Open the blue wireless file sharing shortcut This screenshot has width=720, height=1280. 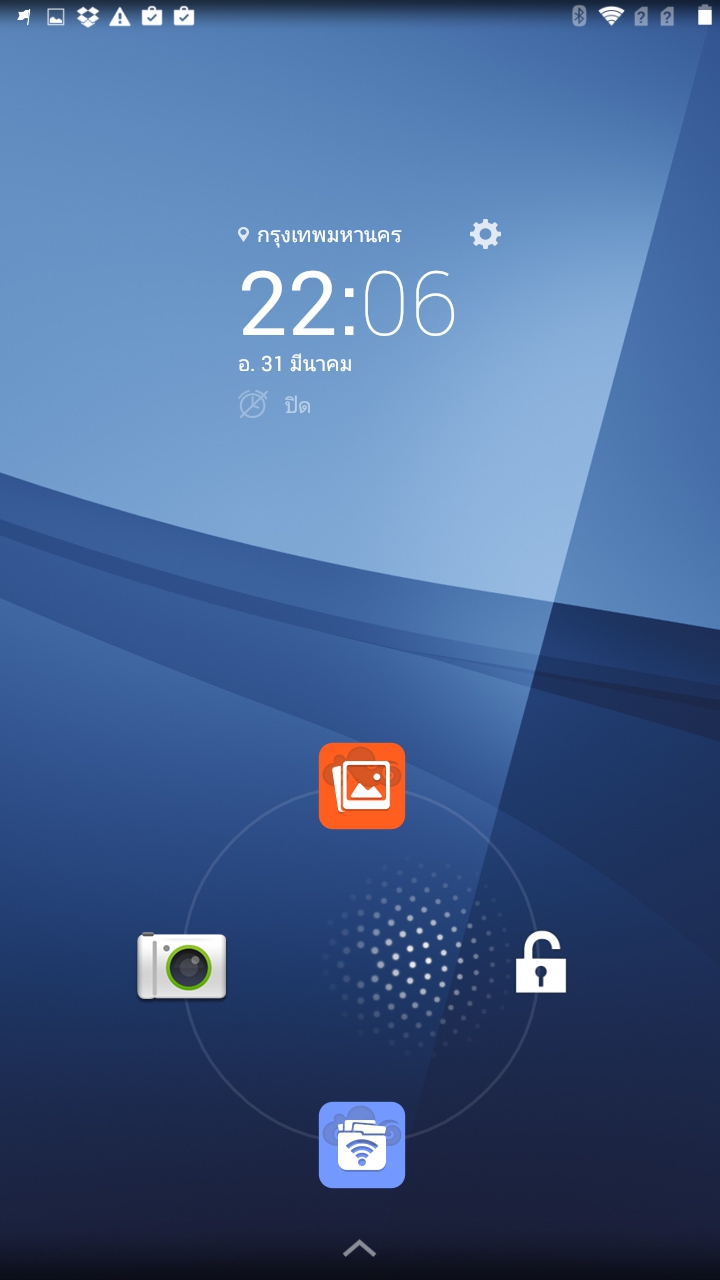point(362,1145)
